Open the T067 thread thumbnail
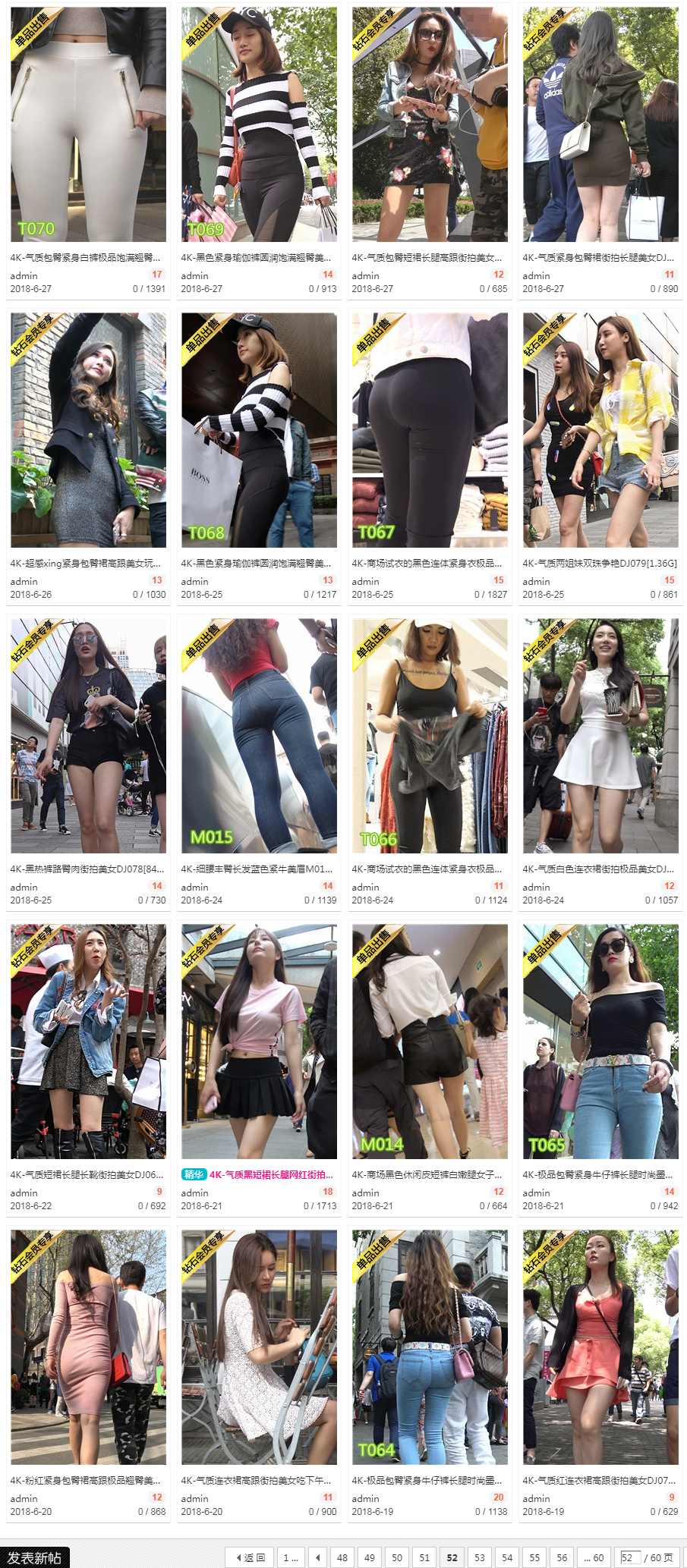Viewport: 687px width, 1568px height. pos(430,429)
